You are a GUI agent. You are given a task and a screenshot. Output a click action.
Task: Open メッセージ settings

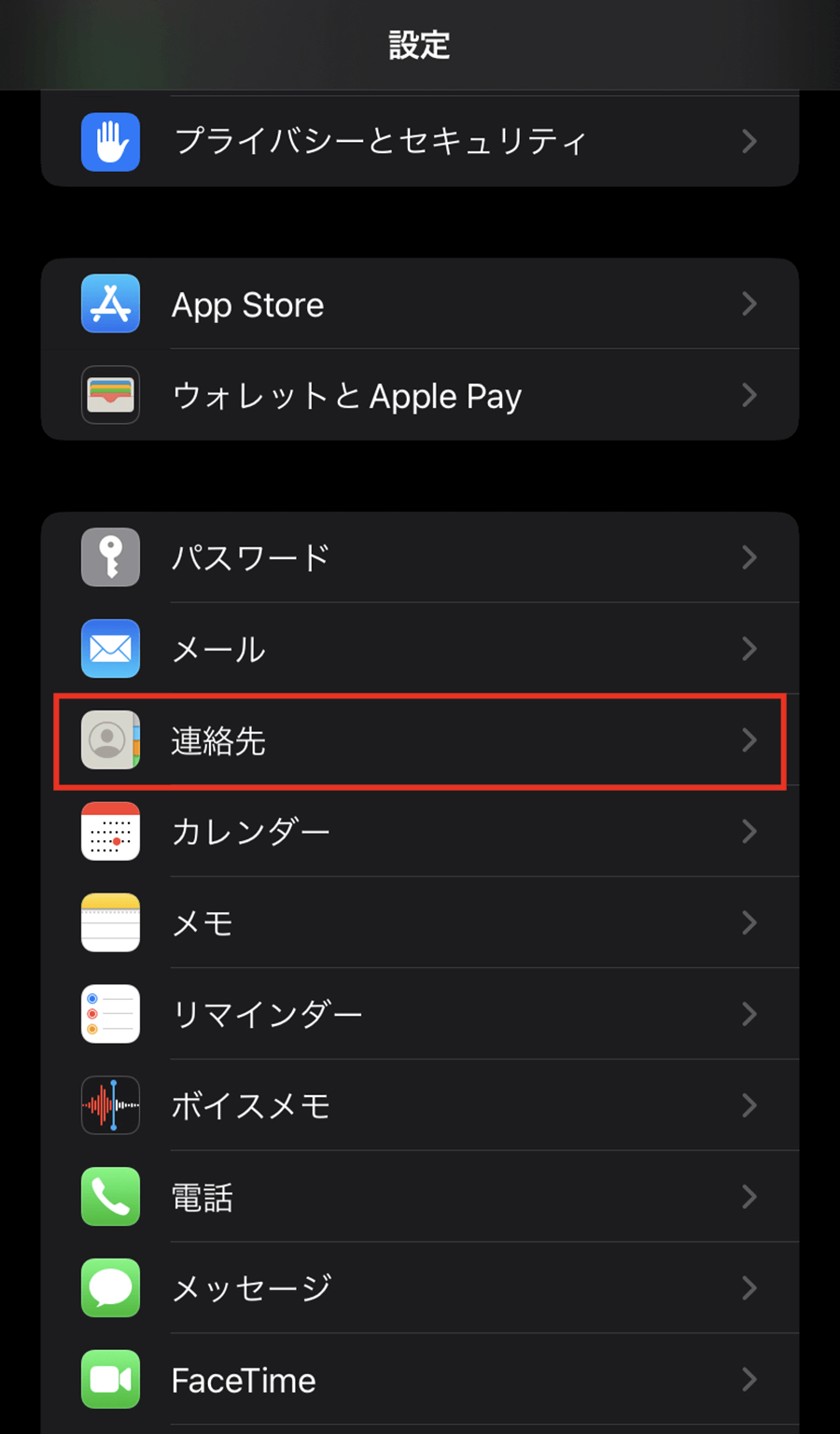[x=420, y=1288]
